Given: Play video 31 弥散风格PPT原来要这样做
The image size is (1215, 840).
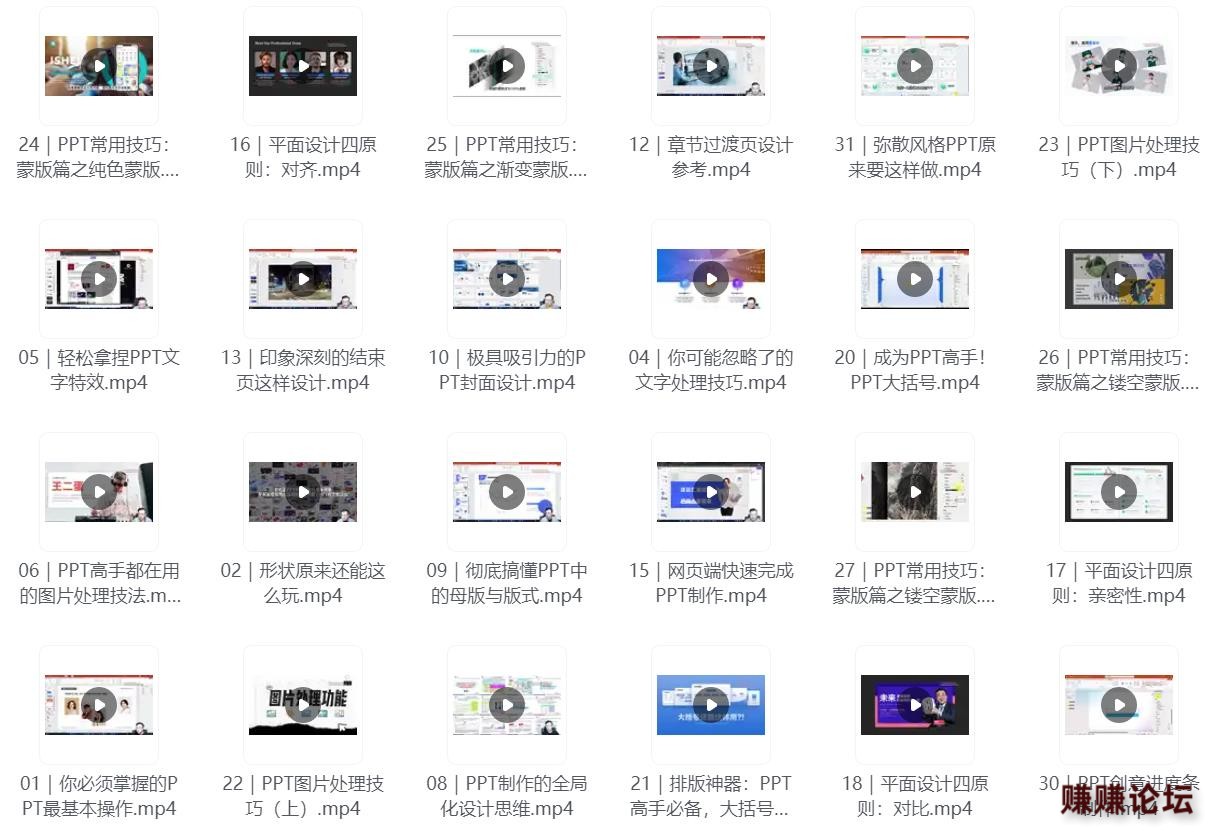Looking at the screenshot, I should [915, 66].
